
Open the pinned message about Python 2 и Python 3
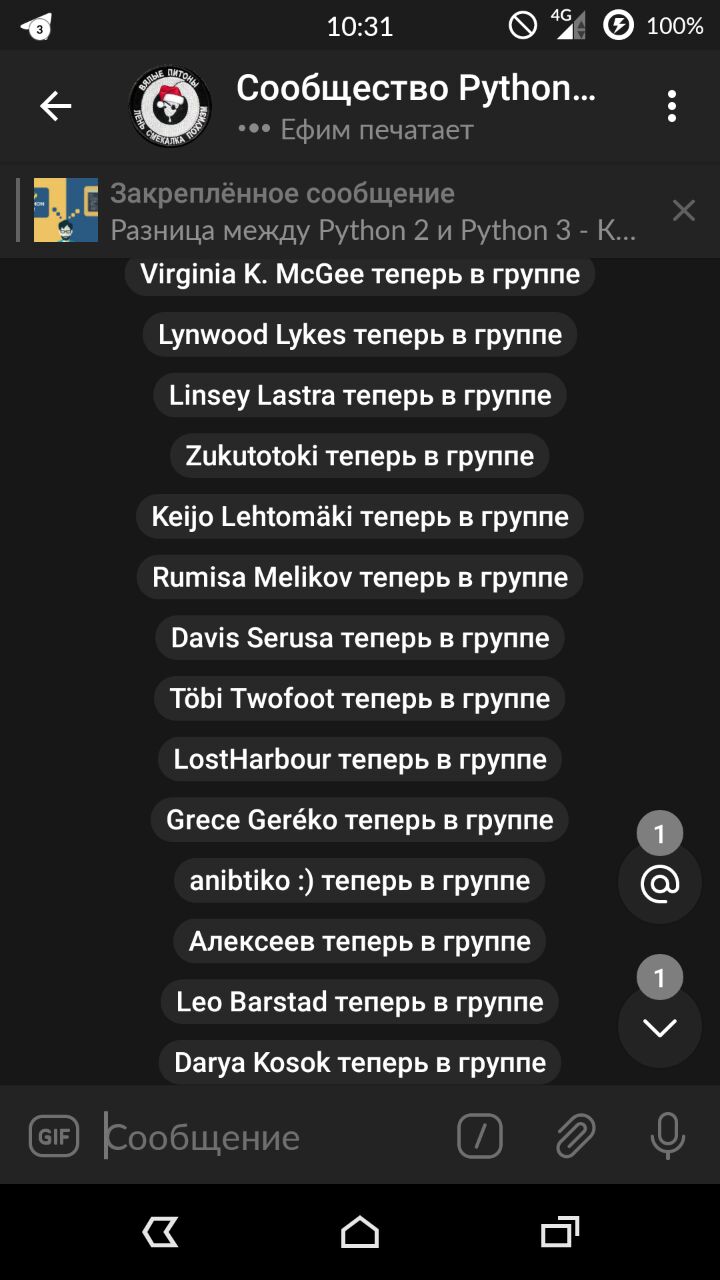(x=370, y=211)
